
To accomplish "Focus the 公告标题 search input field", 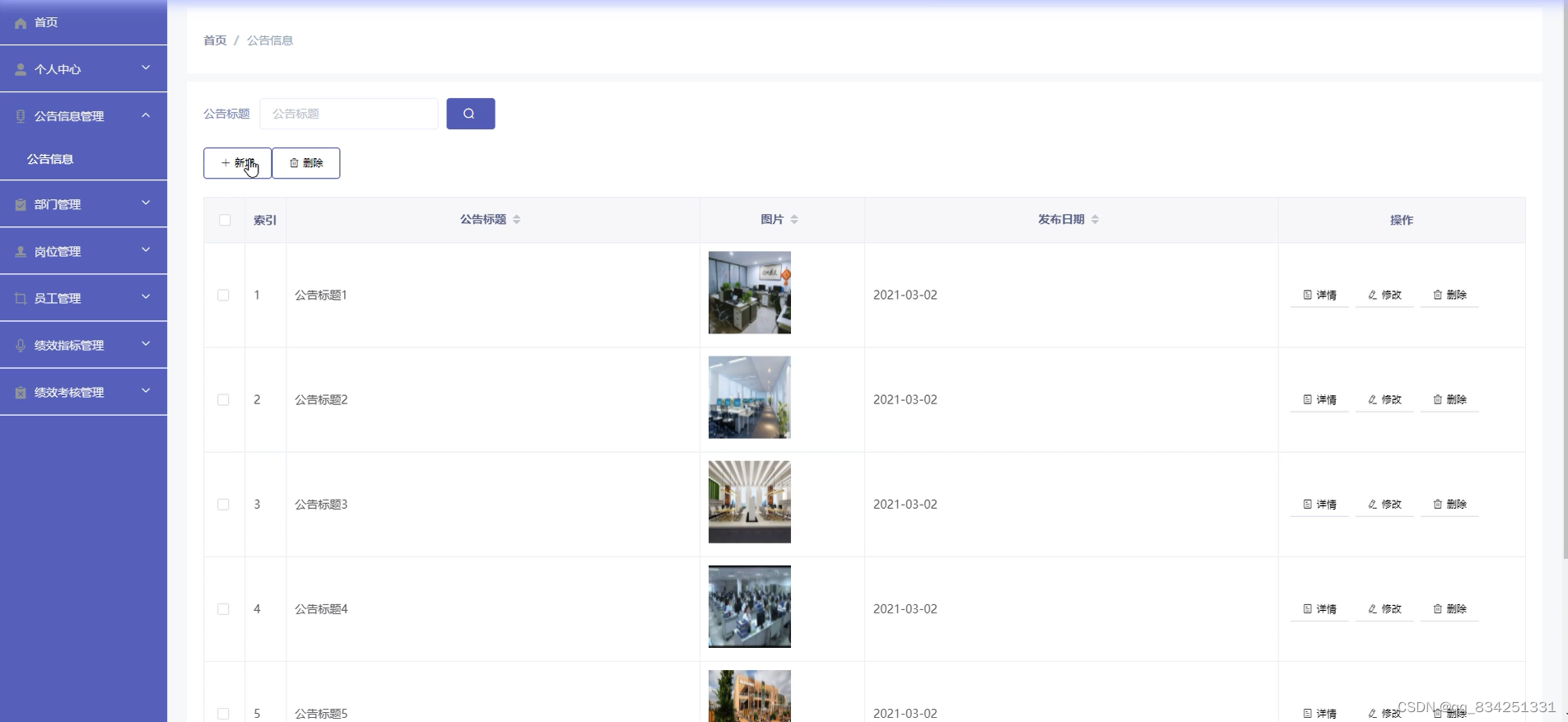I will click(348, 114).
